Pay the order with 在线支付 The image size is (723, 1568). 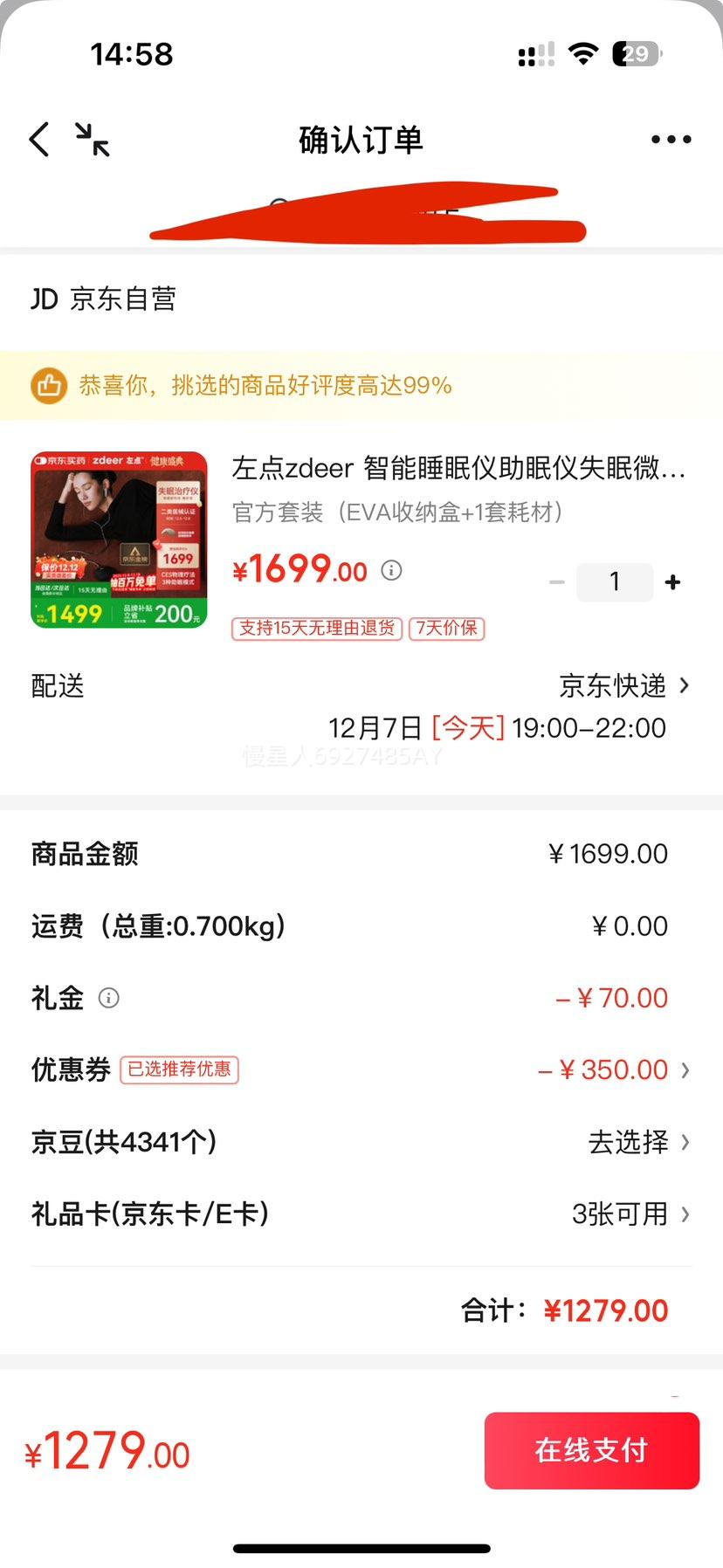pos(592,1451)
